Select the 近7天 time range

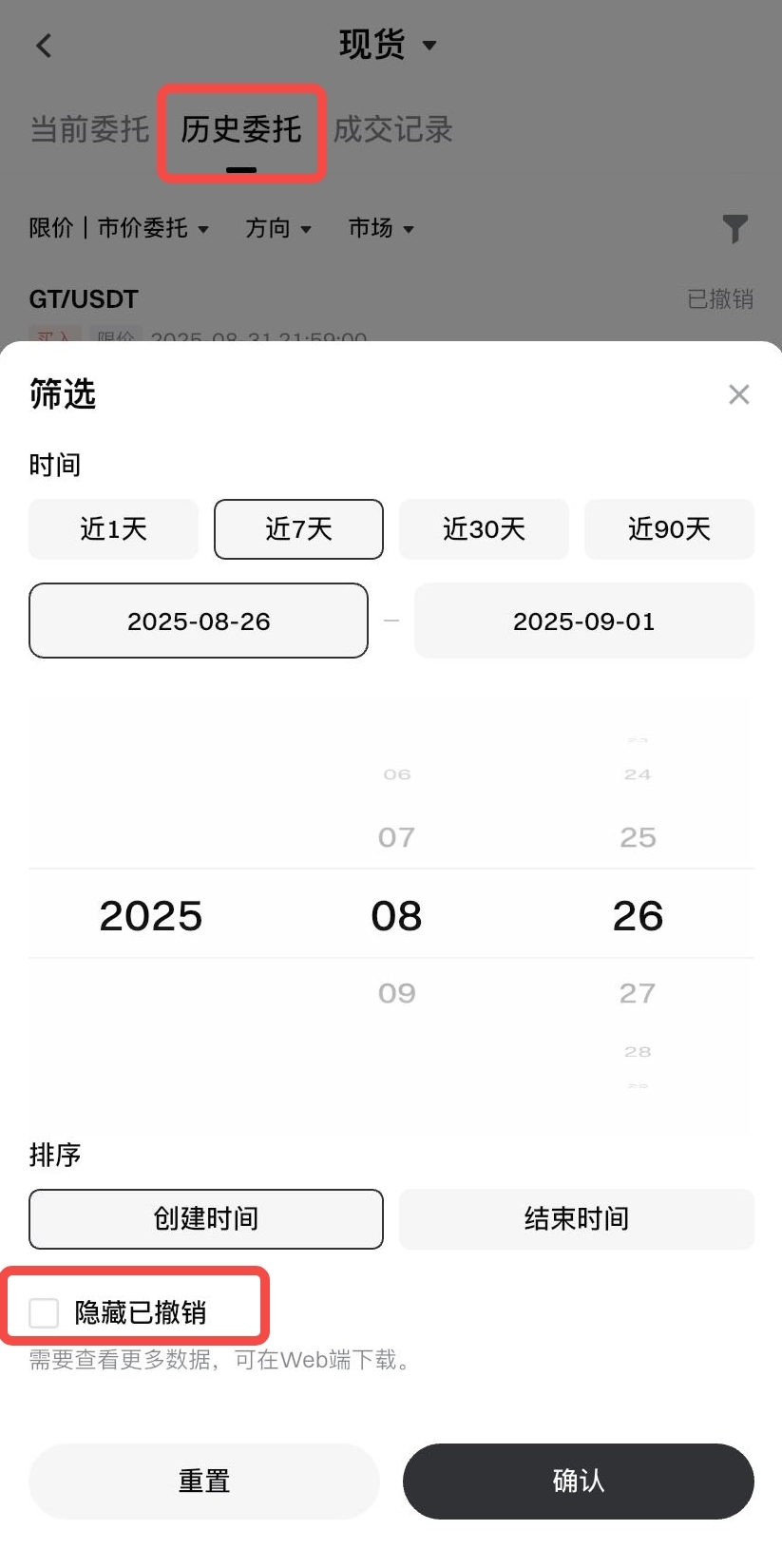point(298,529)
